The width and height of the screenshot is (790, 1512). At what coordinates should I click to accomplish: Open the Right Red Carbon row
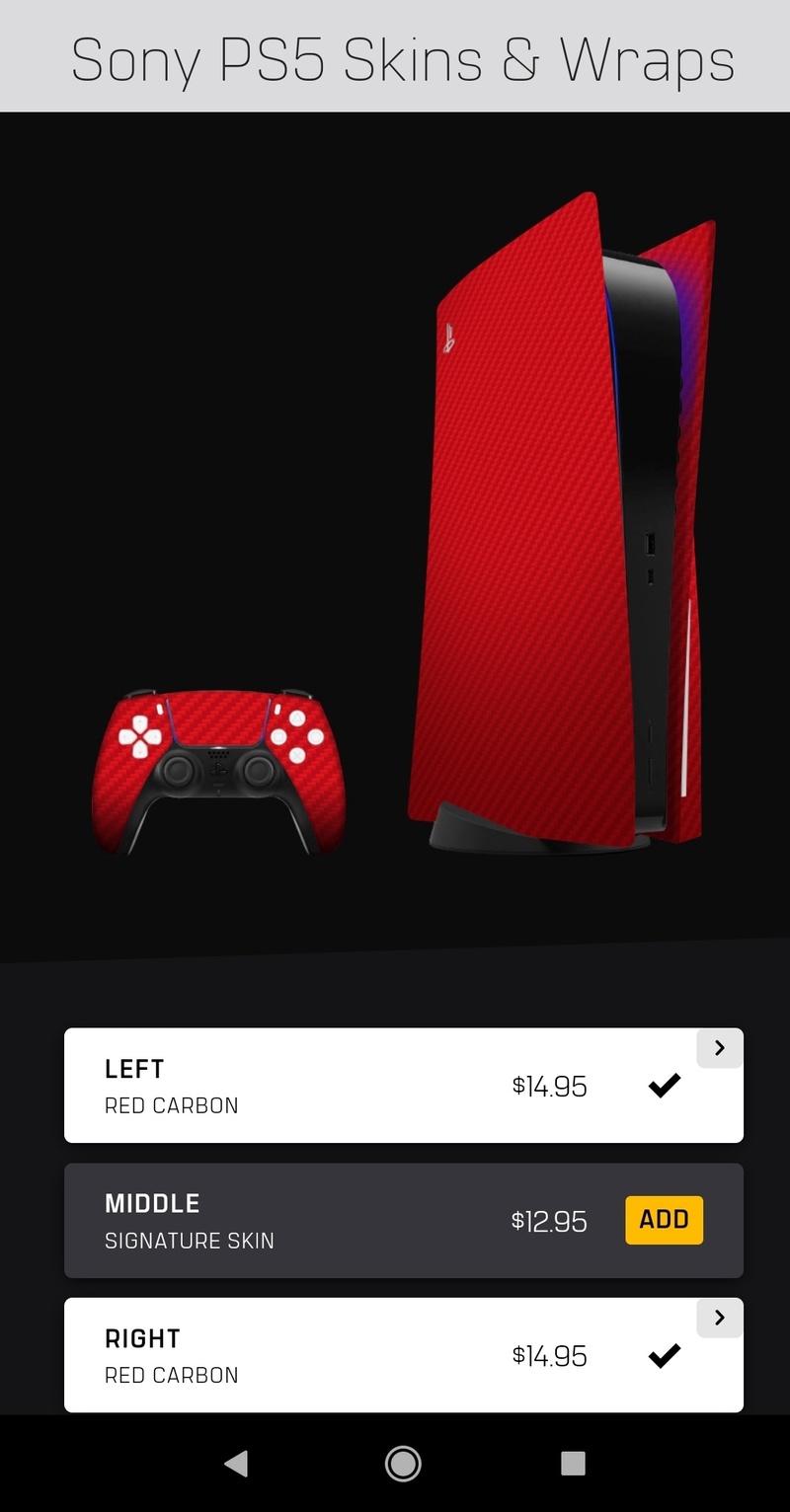click(296, 1355)
